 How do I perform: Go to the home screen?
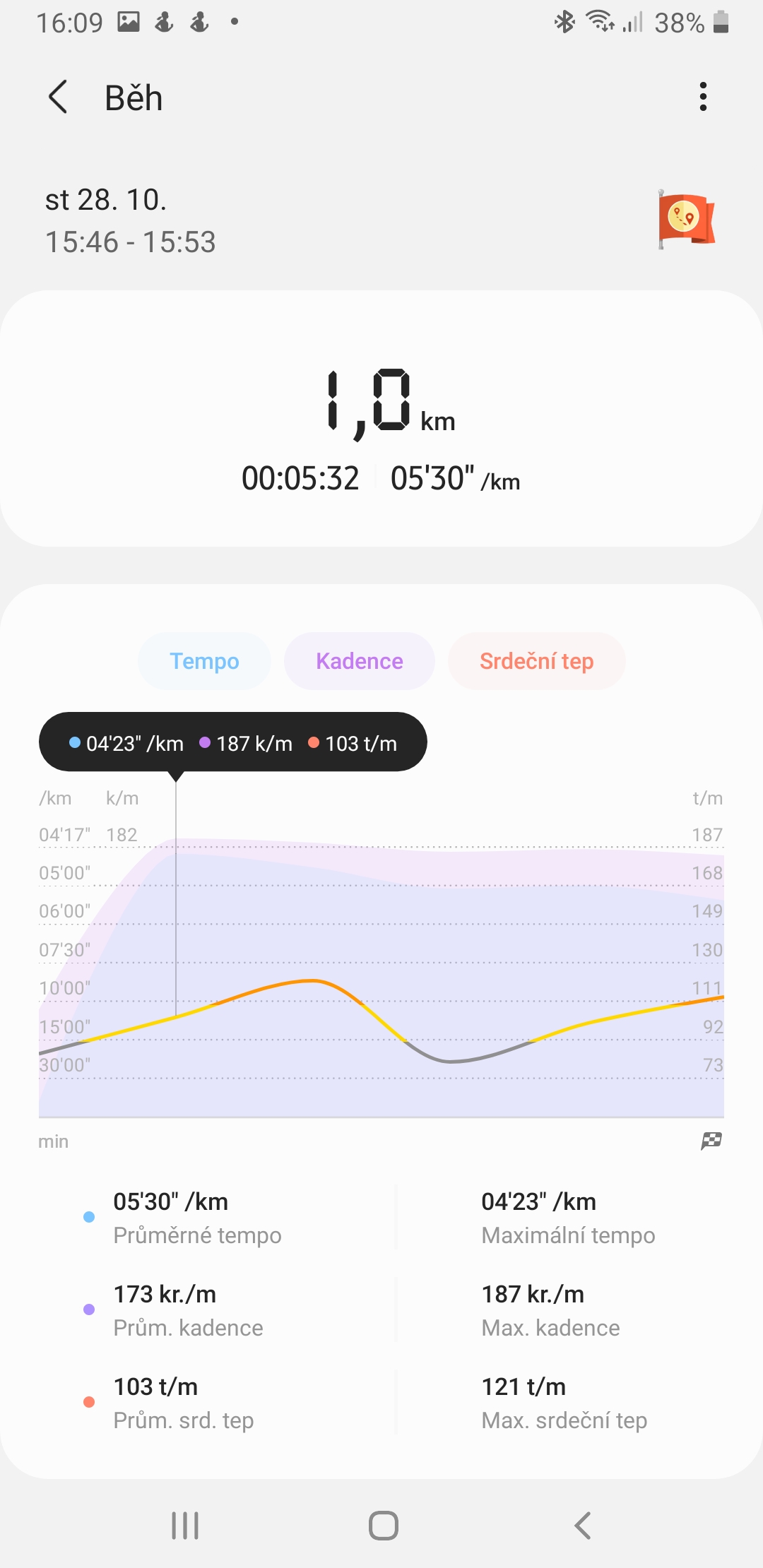pyautogui.click(x=384, y=1526)
